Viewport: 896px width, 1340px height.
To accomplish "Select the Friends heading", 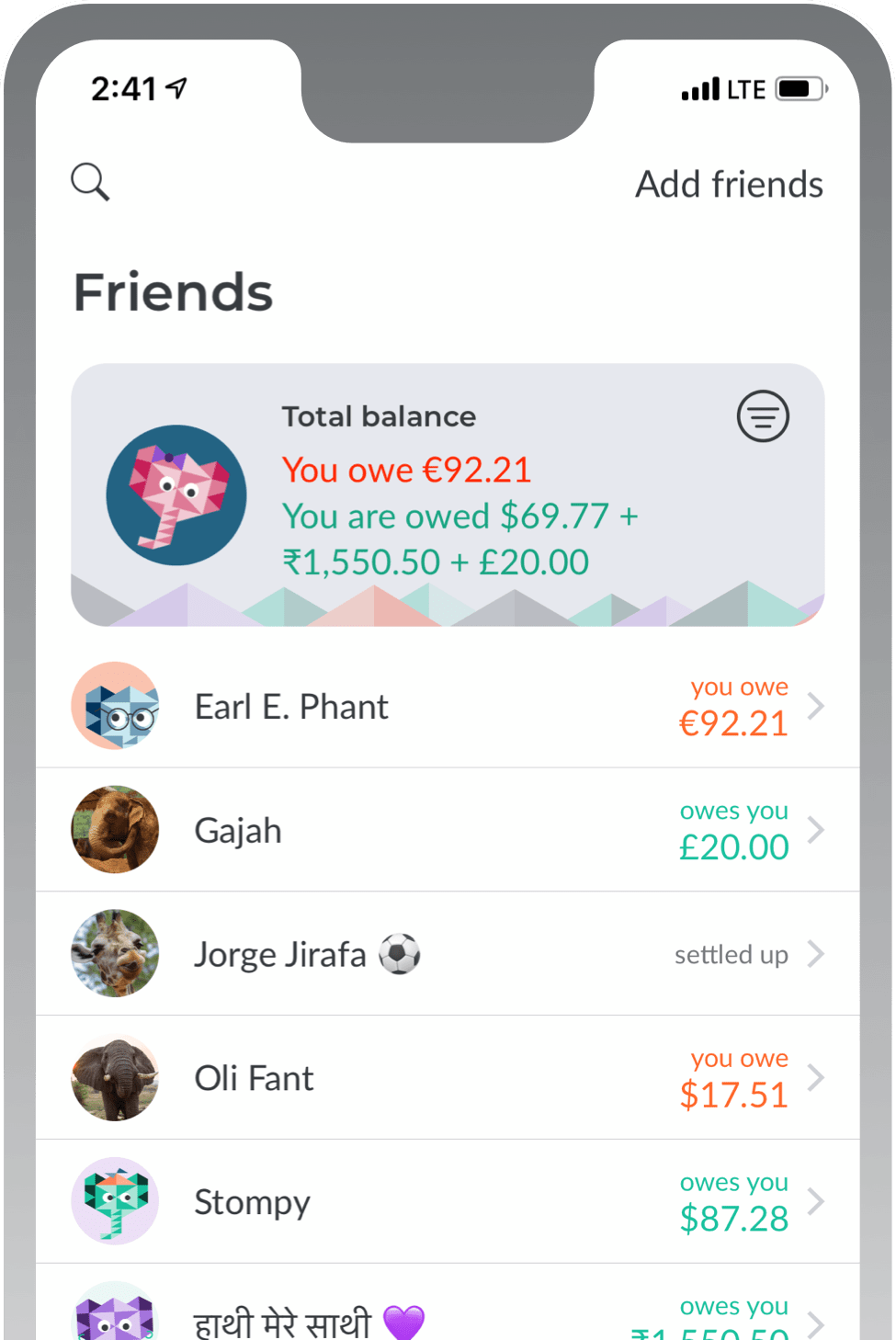I will tap(172, 292).
